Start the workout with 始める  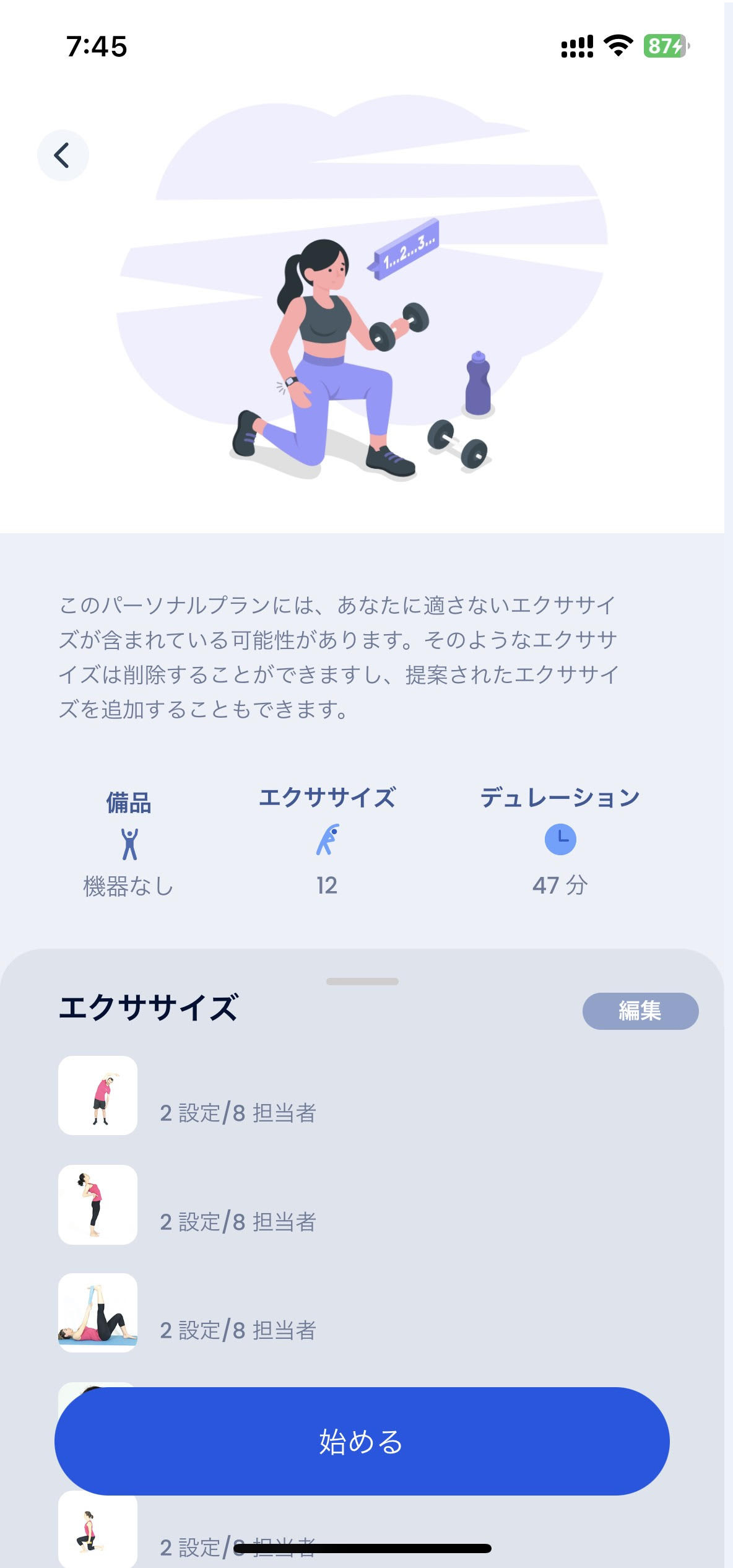coord(362,1440)
